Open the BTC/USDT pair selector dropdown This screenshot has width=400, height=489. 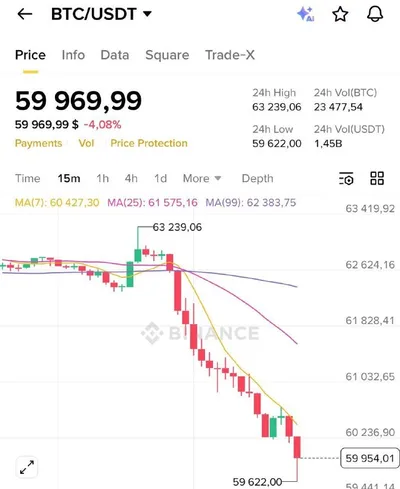click(x=101, y=14)
